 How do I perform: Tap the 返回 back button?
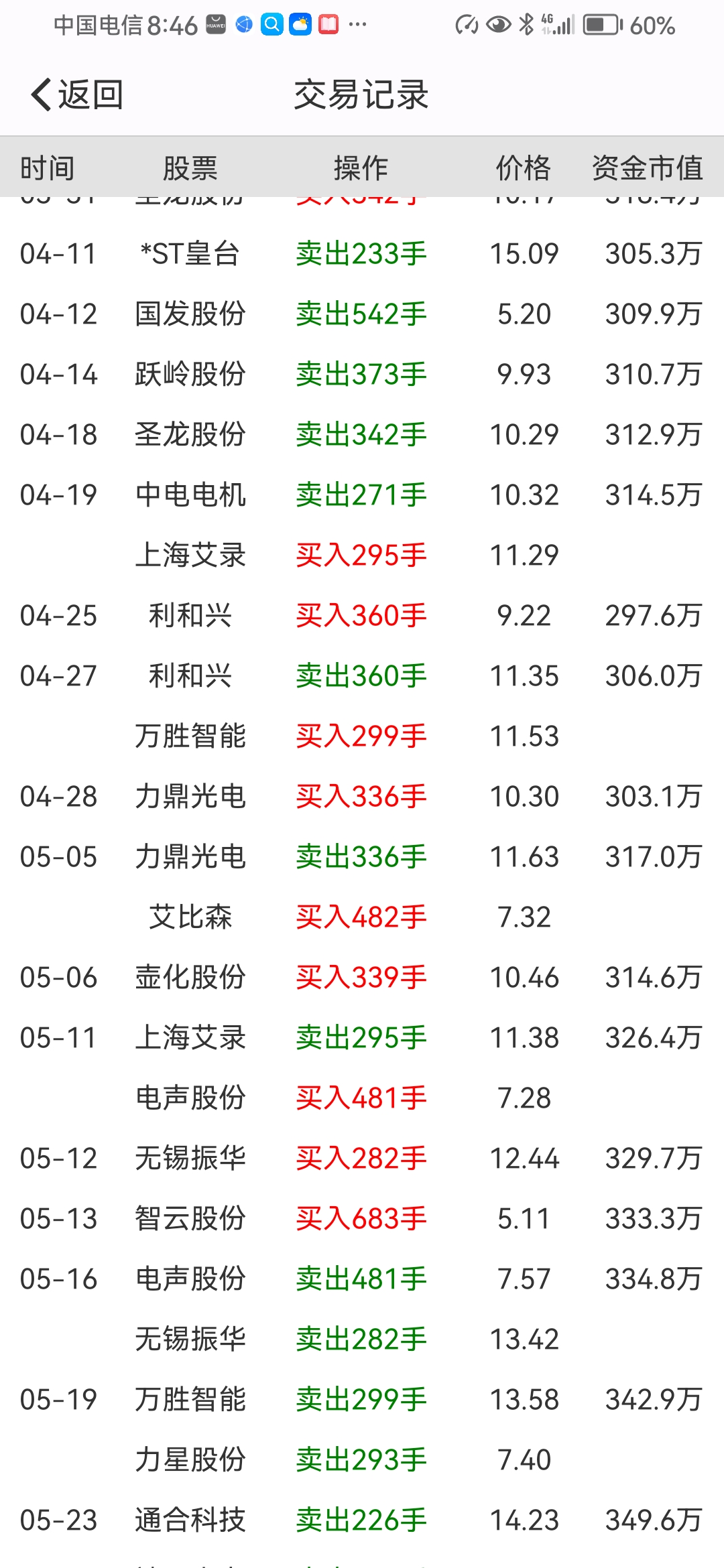click(77, 94)
